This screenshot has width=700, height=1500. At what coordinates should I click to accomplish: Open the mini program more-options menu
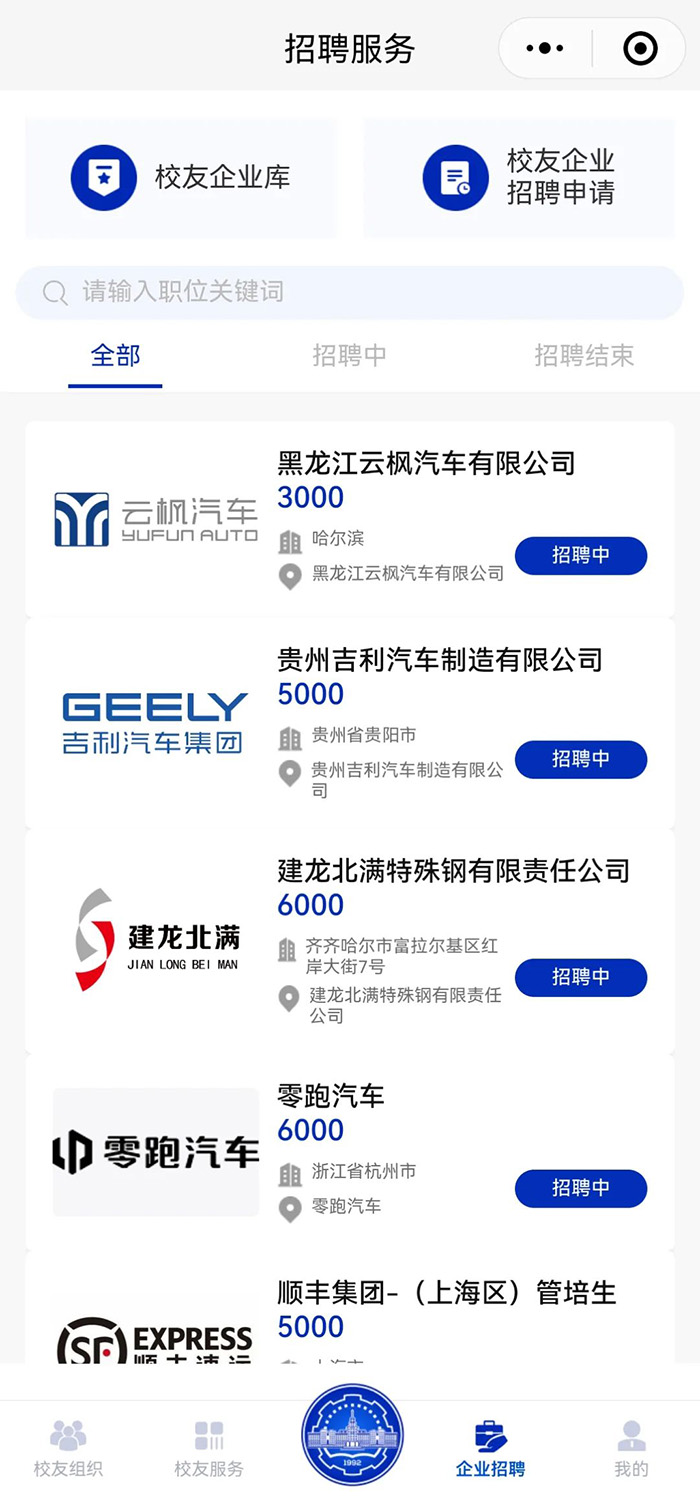point(545,48)
